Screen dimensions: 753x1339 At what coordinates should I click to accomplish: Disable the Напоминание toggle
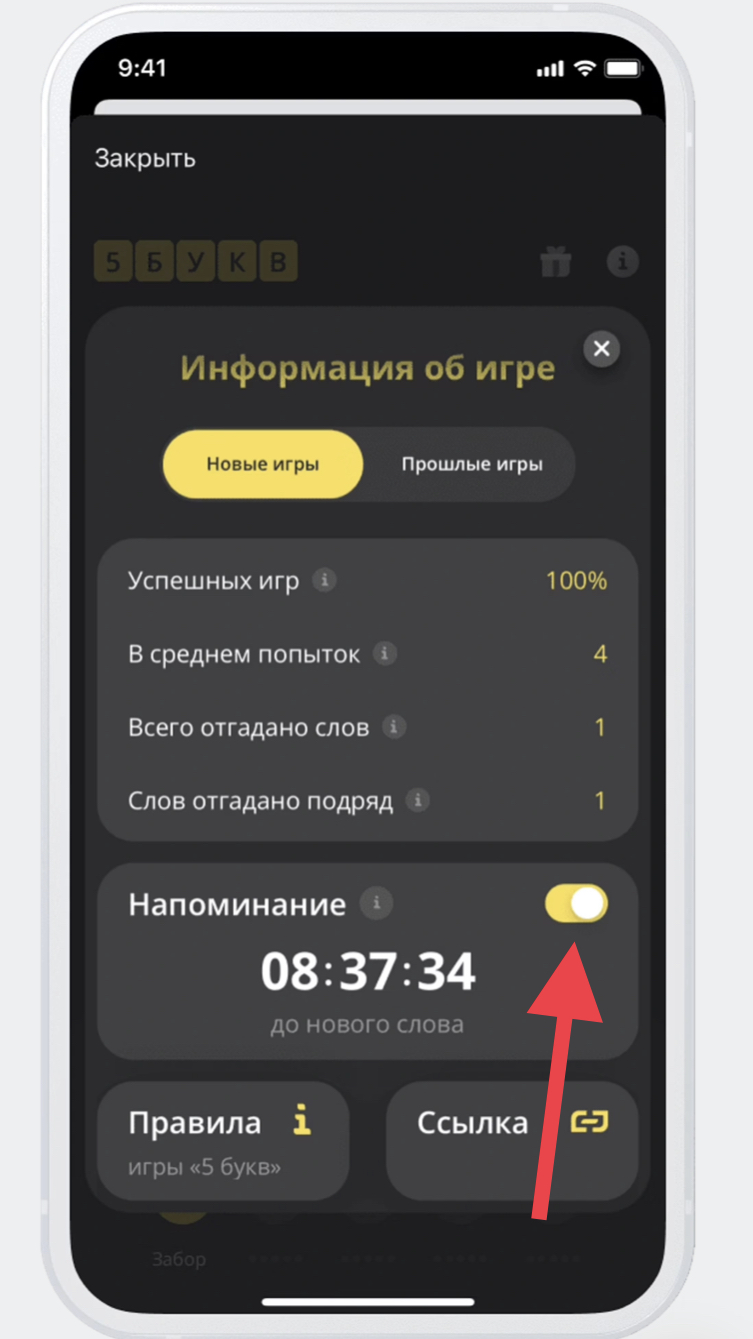(x=576, y=904)
